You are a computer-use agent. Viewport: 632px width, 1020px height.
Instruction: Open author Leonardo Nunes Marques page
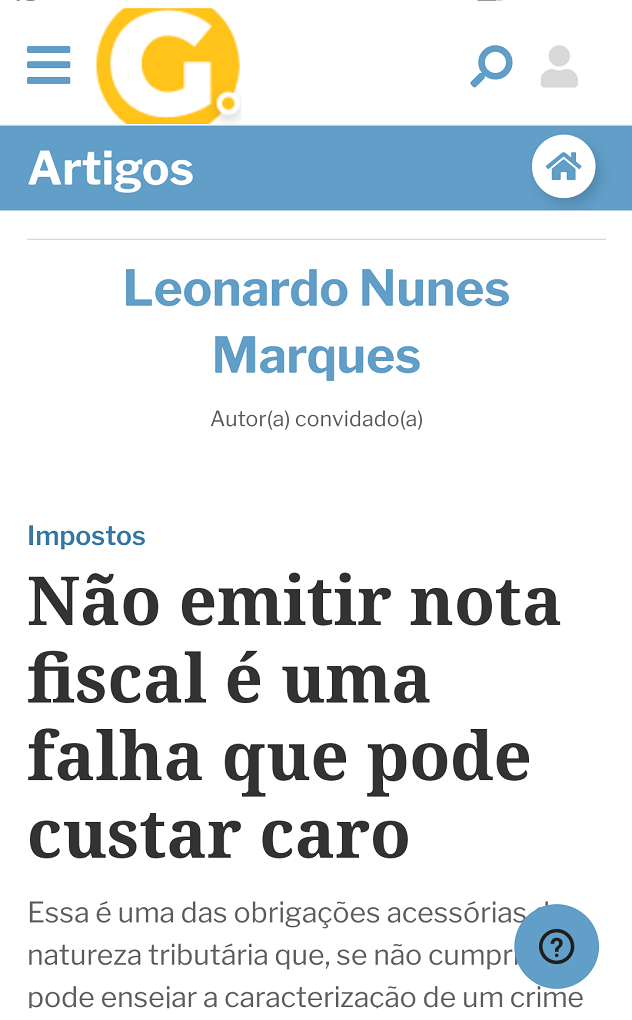[x=317, y=322]
